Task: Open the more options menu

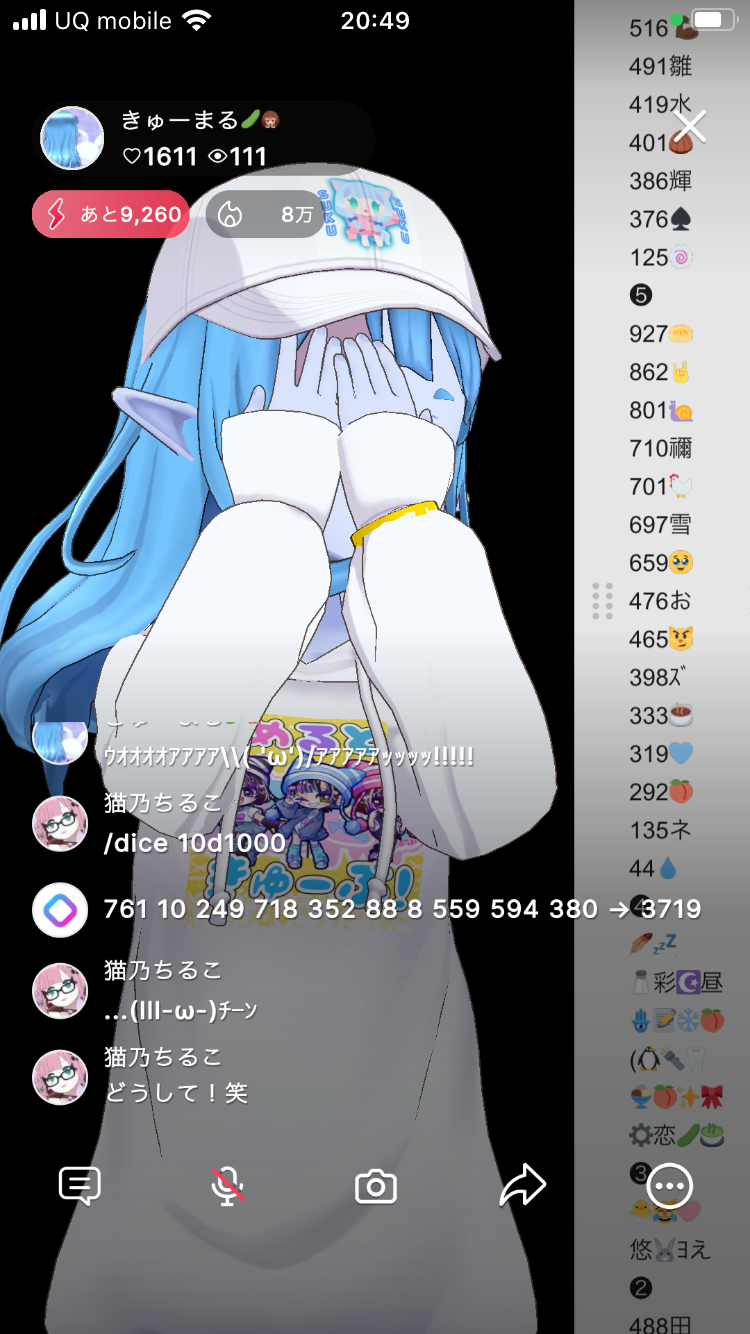Action: [670, 1186]
